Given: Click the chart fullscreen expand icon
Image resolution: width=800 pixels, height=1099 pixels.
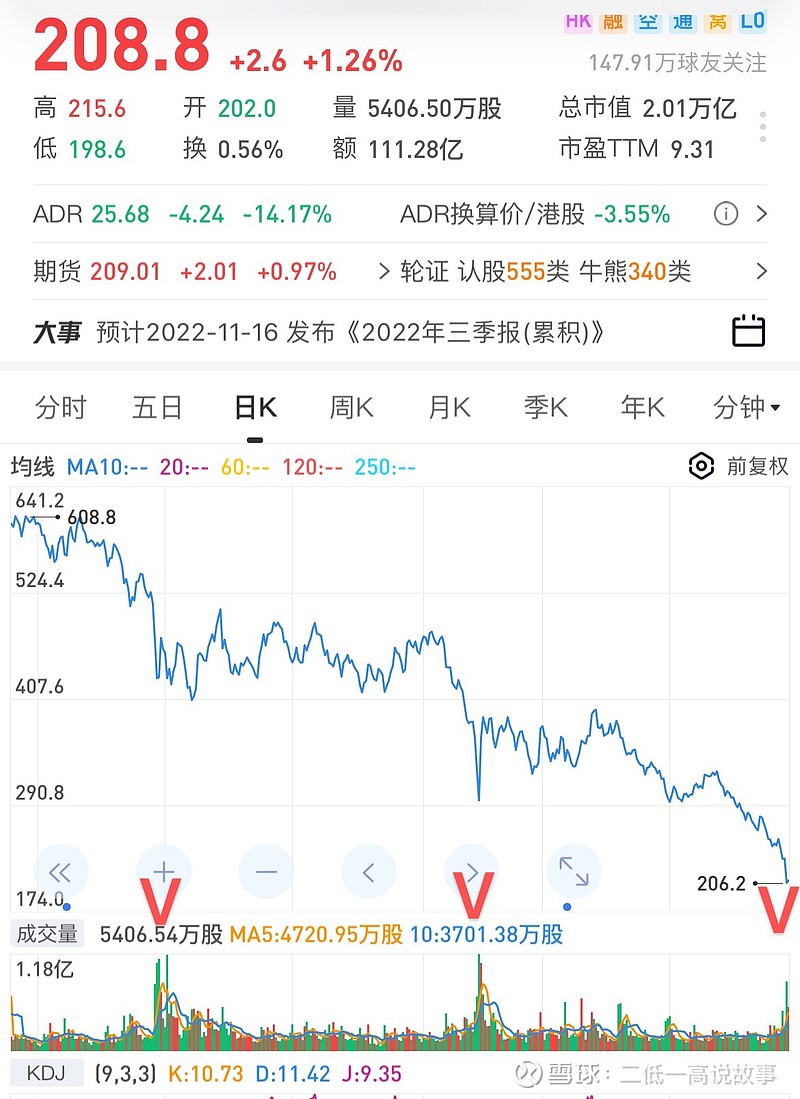Looking at the screenshot, I should point(574,871).
